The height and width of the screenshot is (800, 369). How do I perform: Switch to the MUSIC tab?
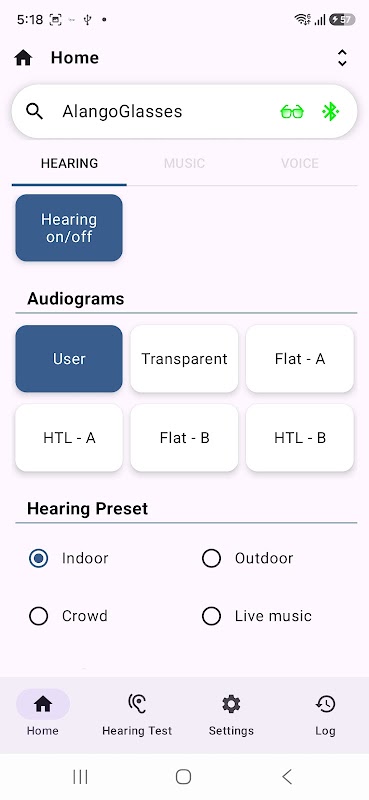coord(184,163)
